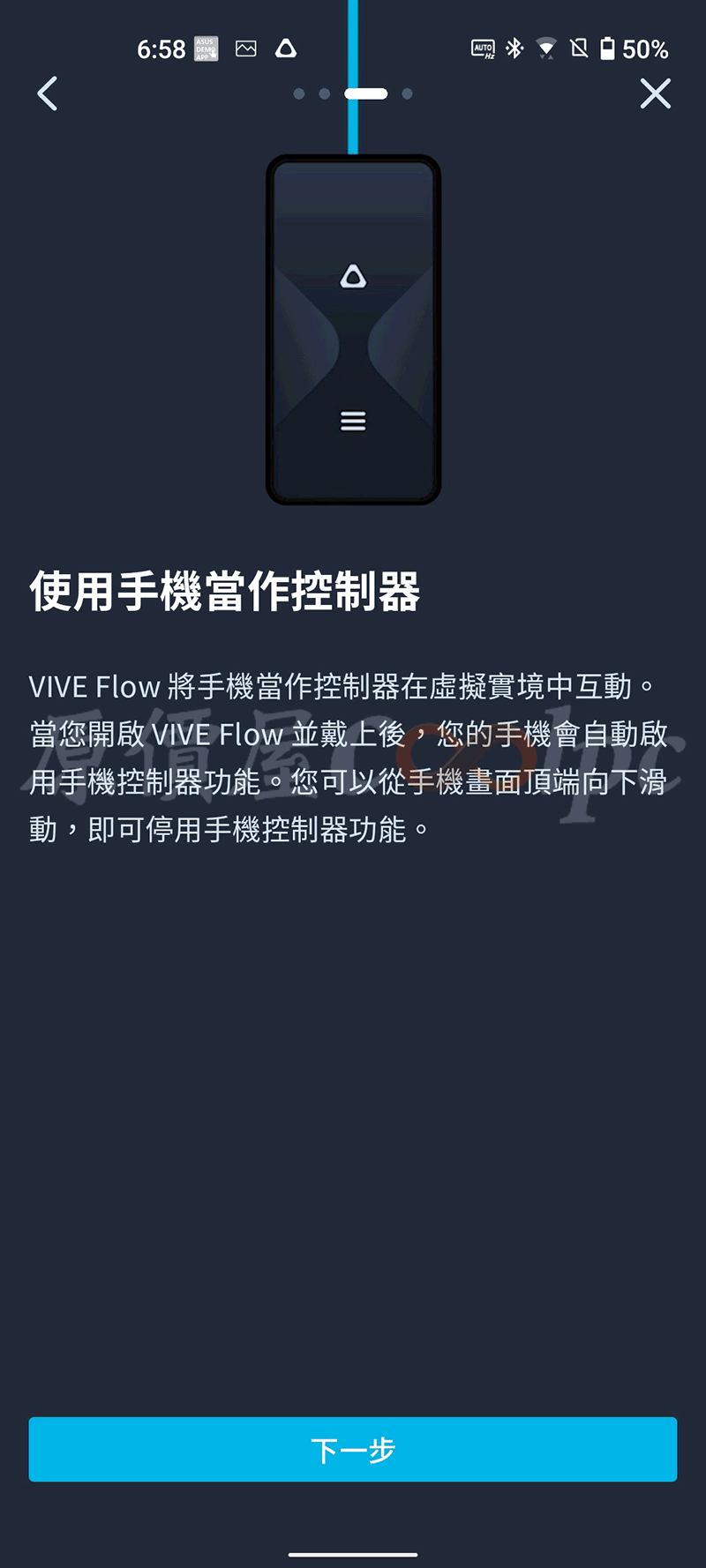
Task: Close the VIVE Flow tutorial
Action: point(655,93)
